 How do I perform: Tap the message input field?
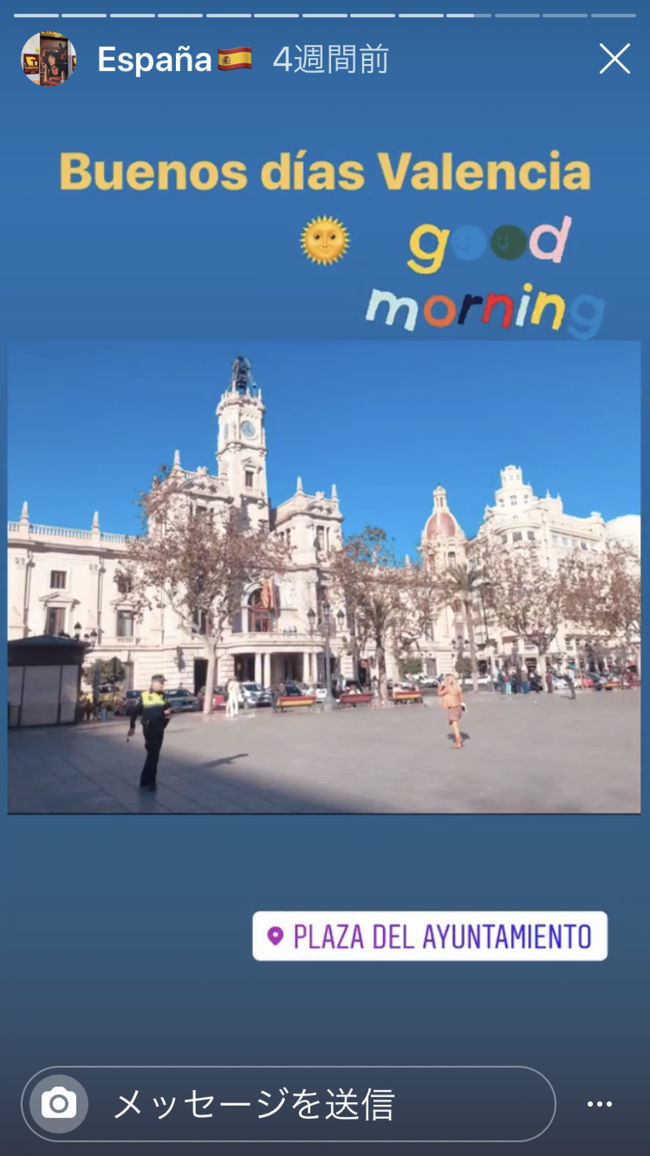click(x=320, y=1104)
